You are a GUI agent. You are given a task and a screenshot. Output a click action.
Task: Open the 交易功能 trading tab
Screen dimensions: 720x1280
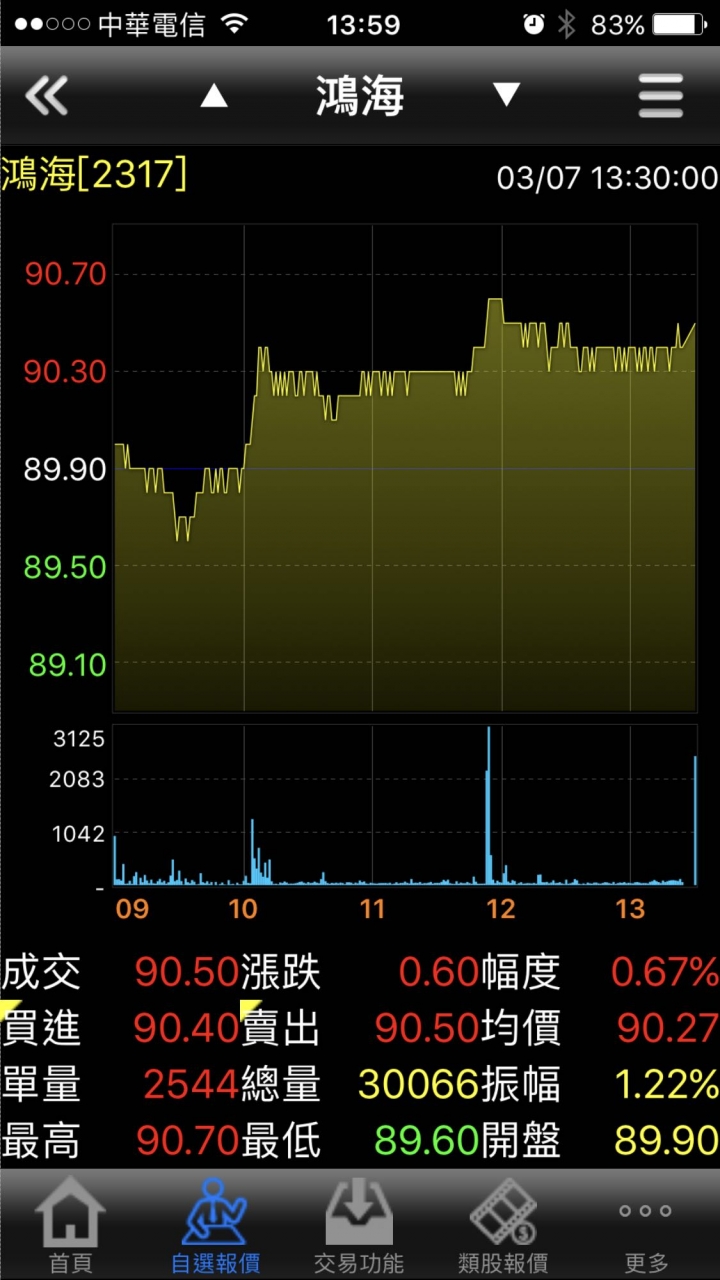pyautogui.click(x=359, y=1225)
